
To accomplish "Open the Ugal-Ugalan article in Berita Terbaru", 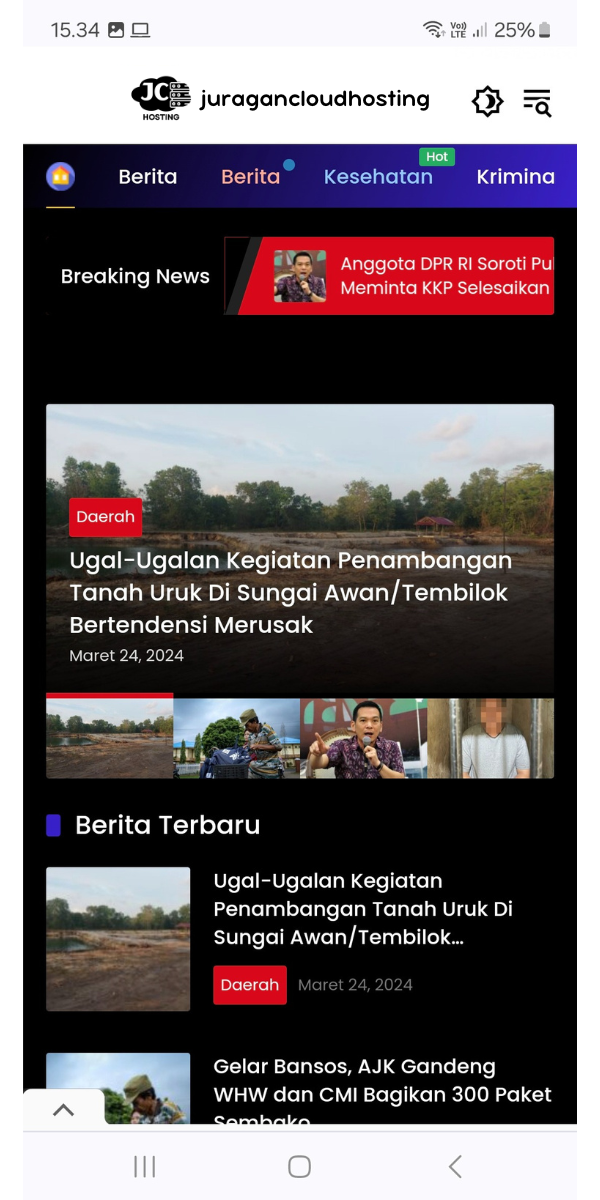I will pos(362,909).
